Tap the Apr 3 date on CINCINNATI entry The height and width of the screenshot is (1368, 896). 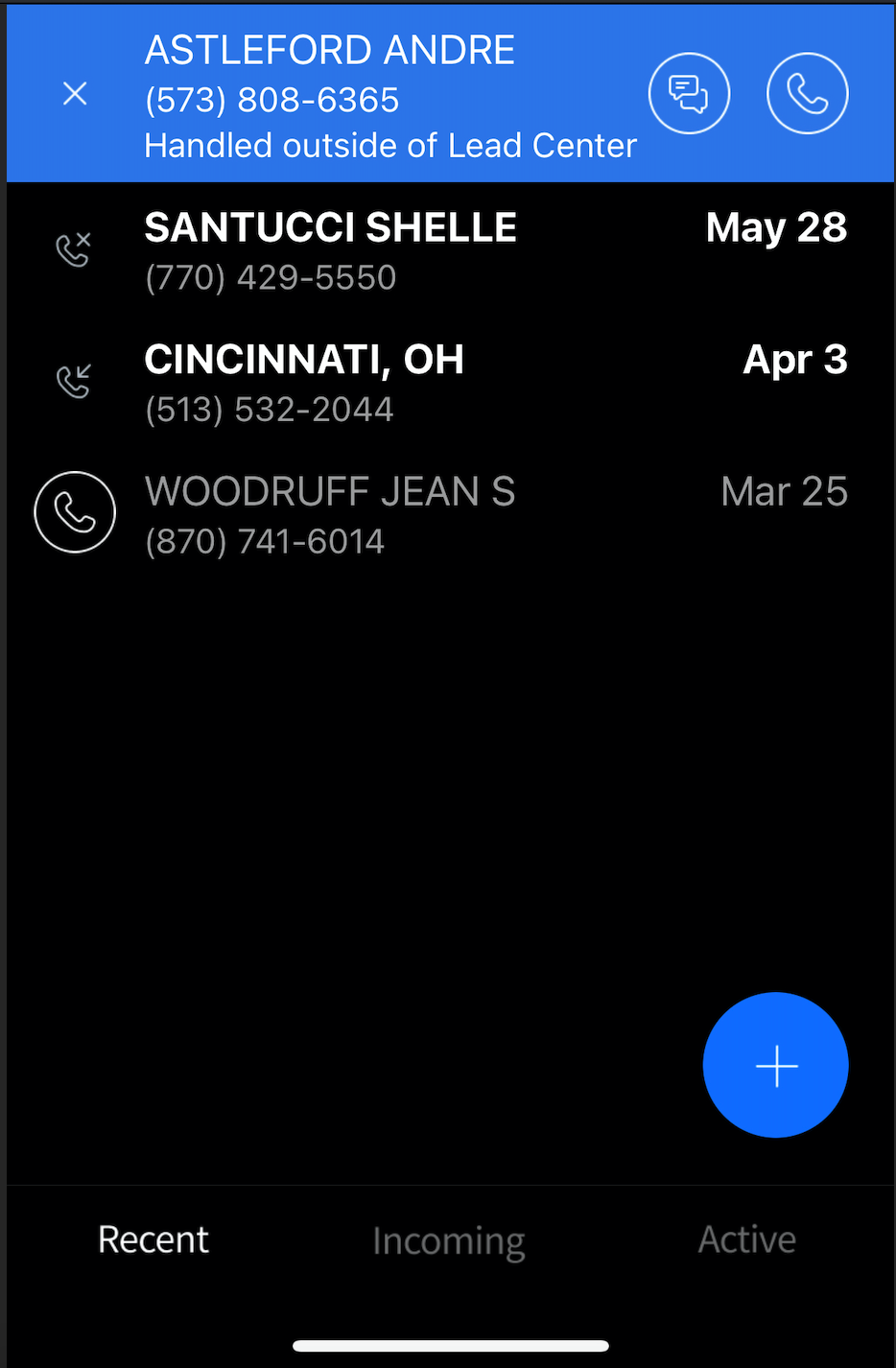tap(795, 360)
